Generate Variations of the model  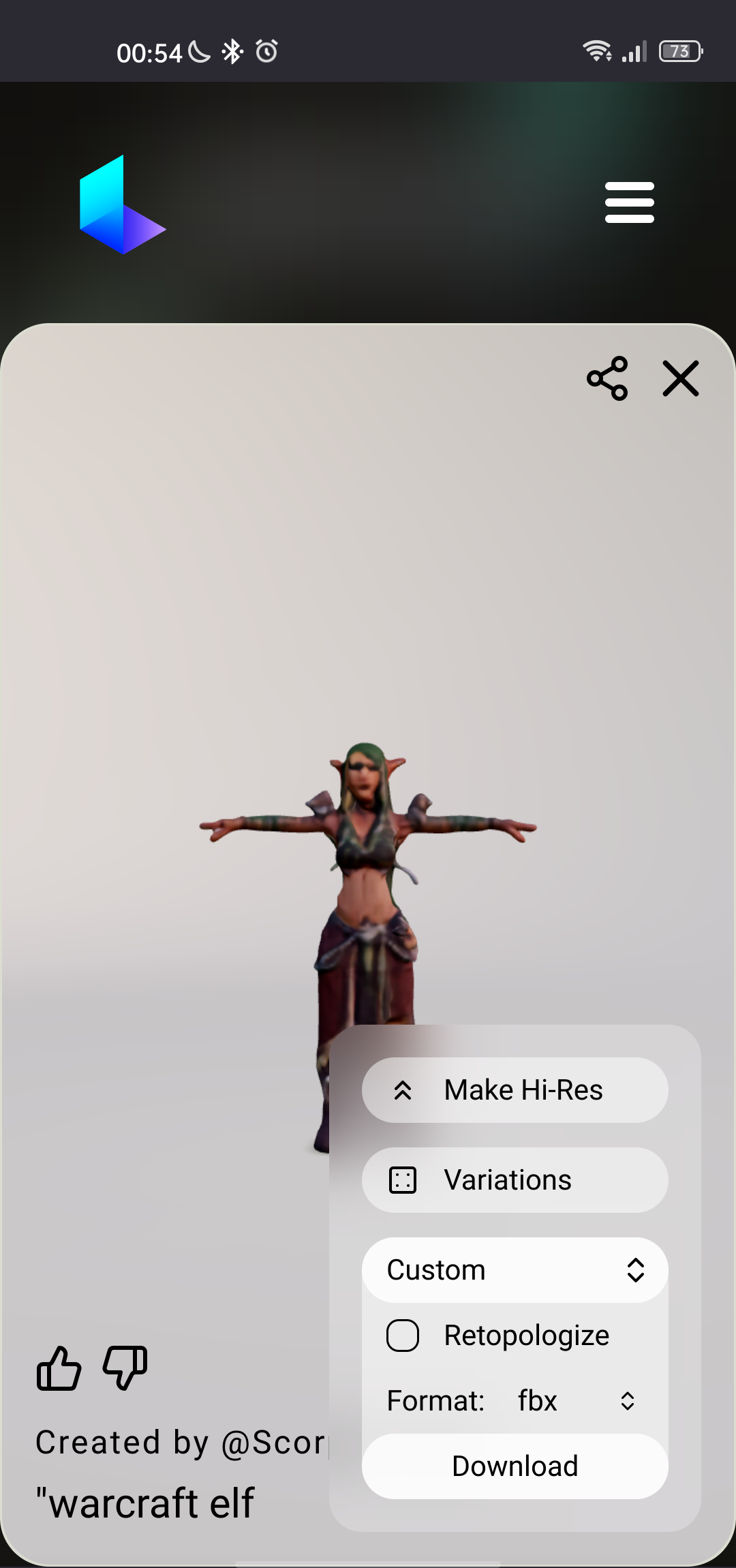515,1180
